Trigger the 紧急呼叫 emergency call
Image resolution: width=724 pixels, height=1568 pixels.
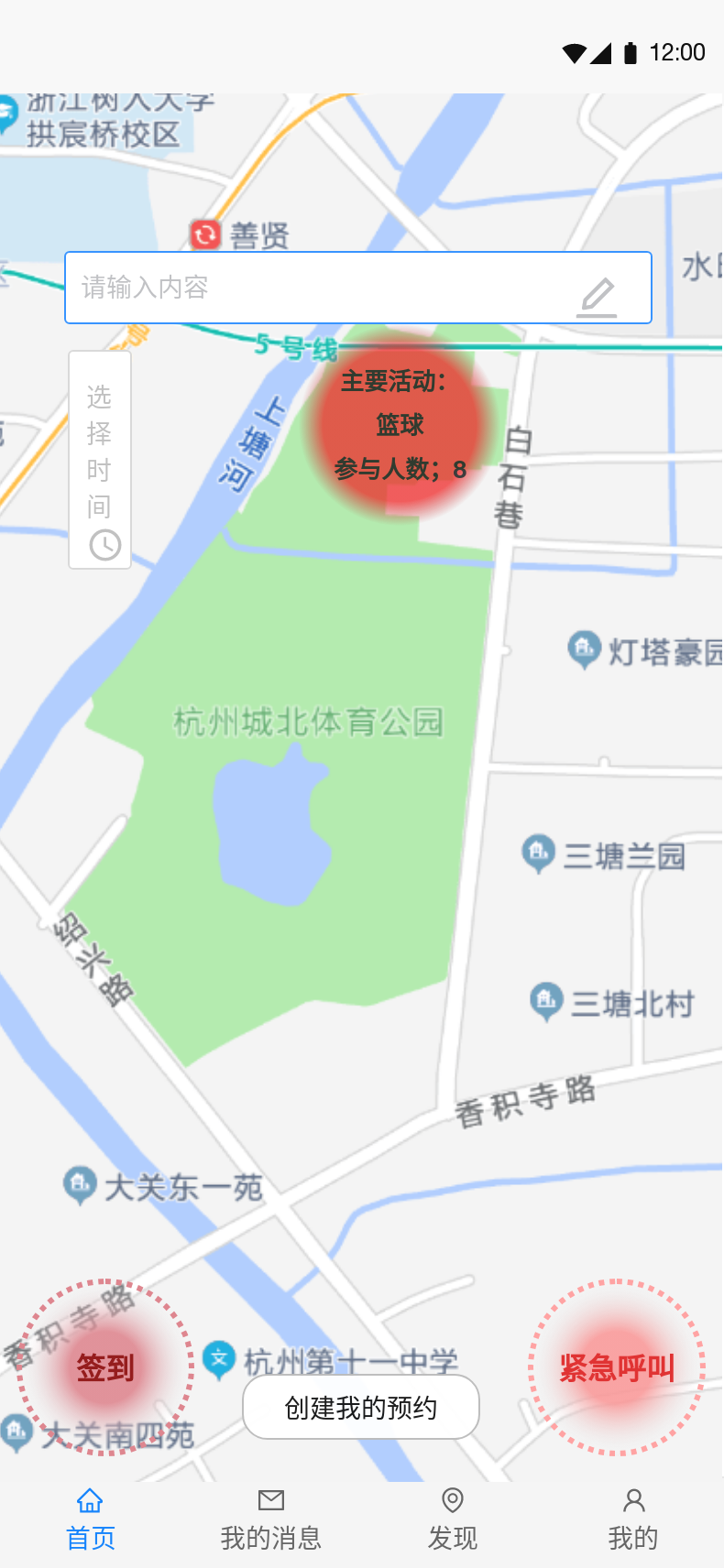[617, 1367]
